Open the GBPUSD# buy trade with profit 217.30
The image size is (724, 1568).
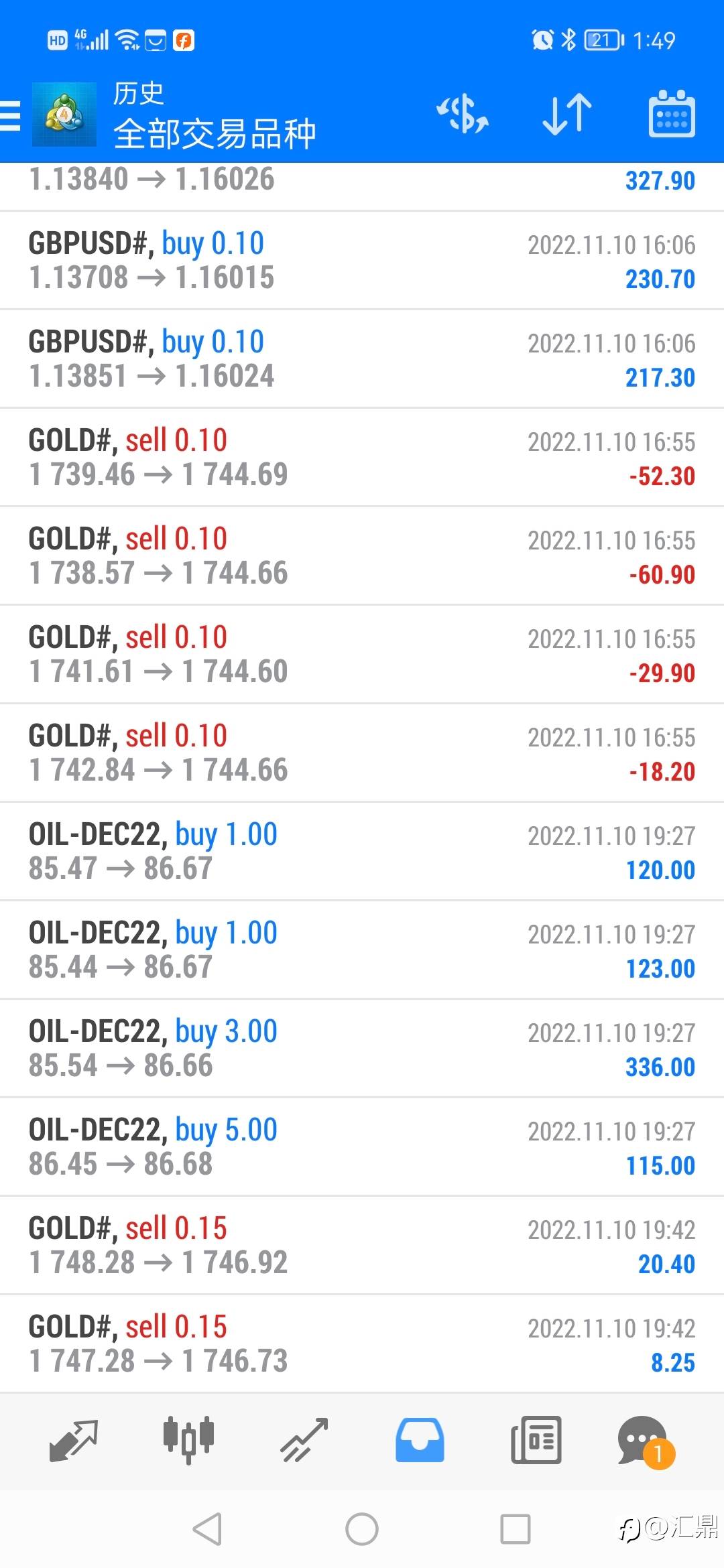(x=362, y=359)
